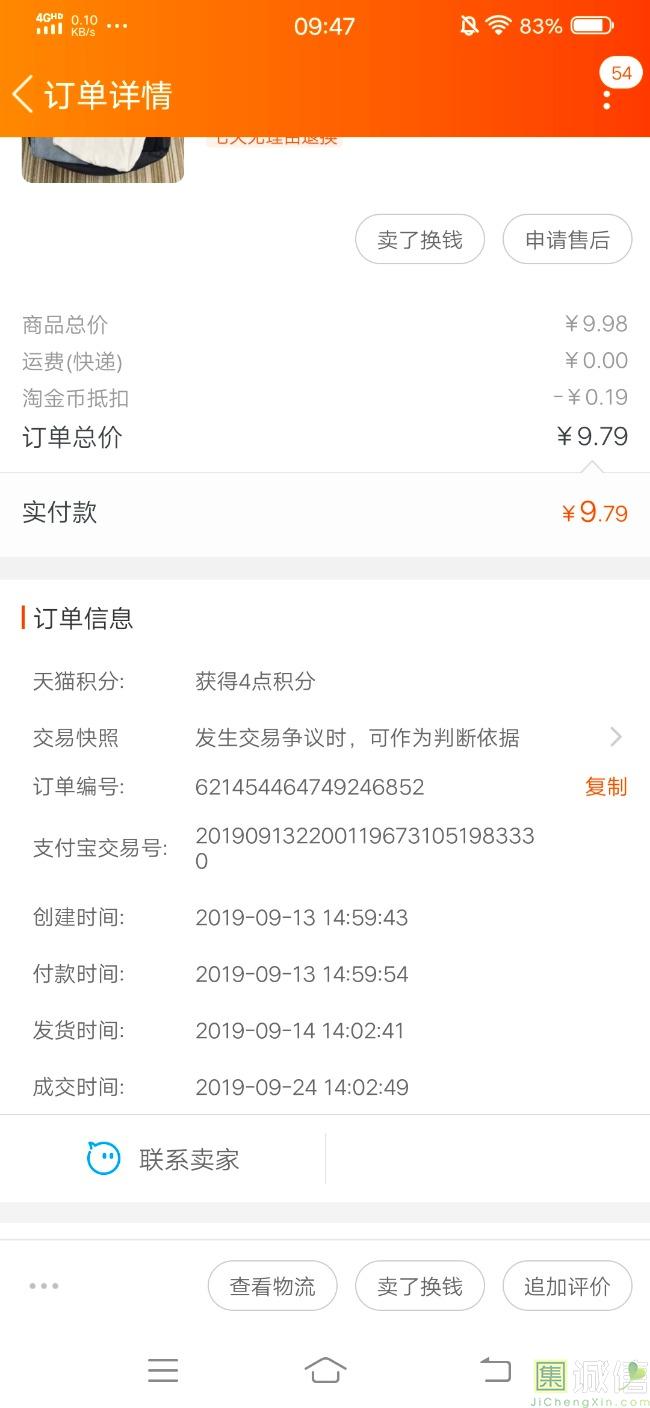This screenshot has width=650, height=1408.
Task: Open the product image thumbnail
Action: tap(103, 159)
